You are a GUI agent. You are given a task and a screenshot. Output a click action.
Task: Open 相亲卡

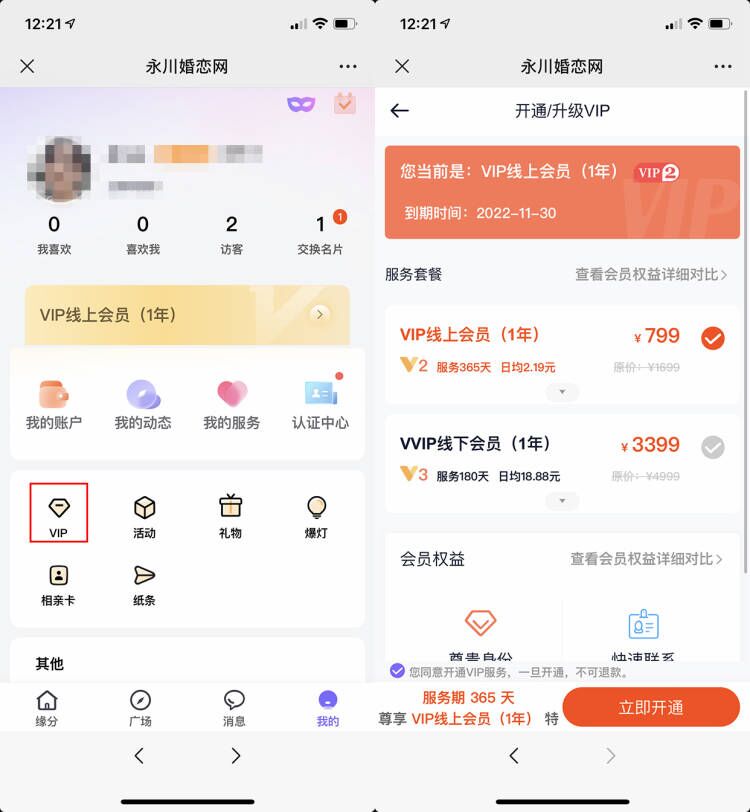(x=58, y=584)
